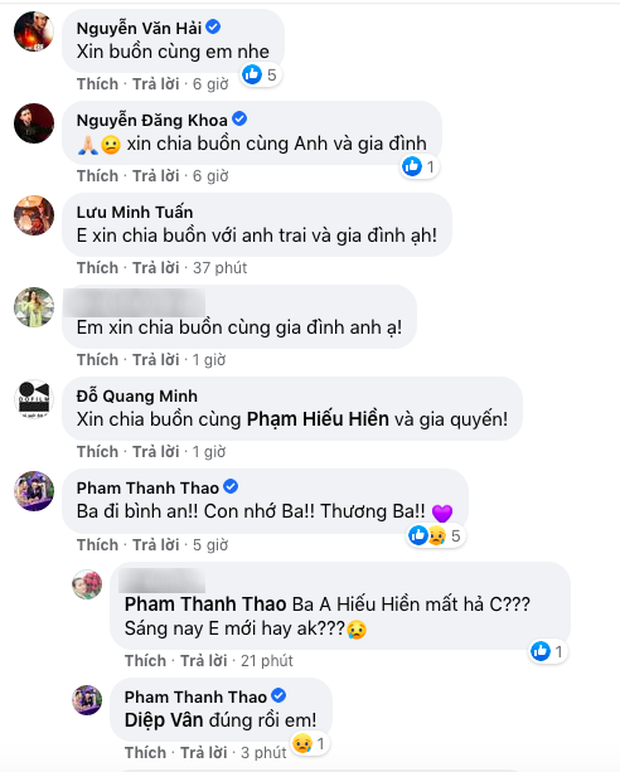Open Lưu Minh Tuấn's profile picture
Viewport: 620px width, 772px height.
34,216
